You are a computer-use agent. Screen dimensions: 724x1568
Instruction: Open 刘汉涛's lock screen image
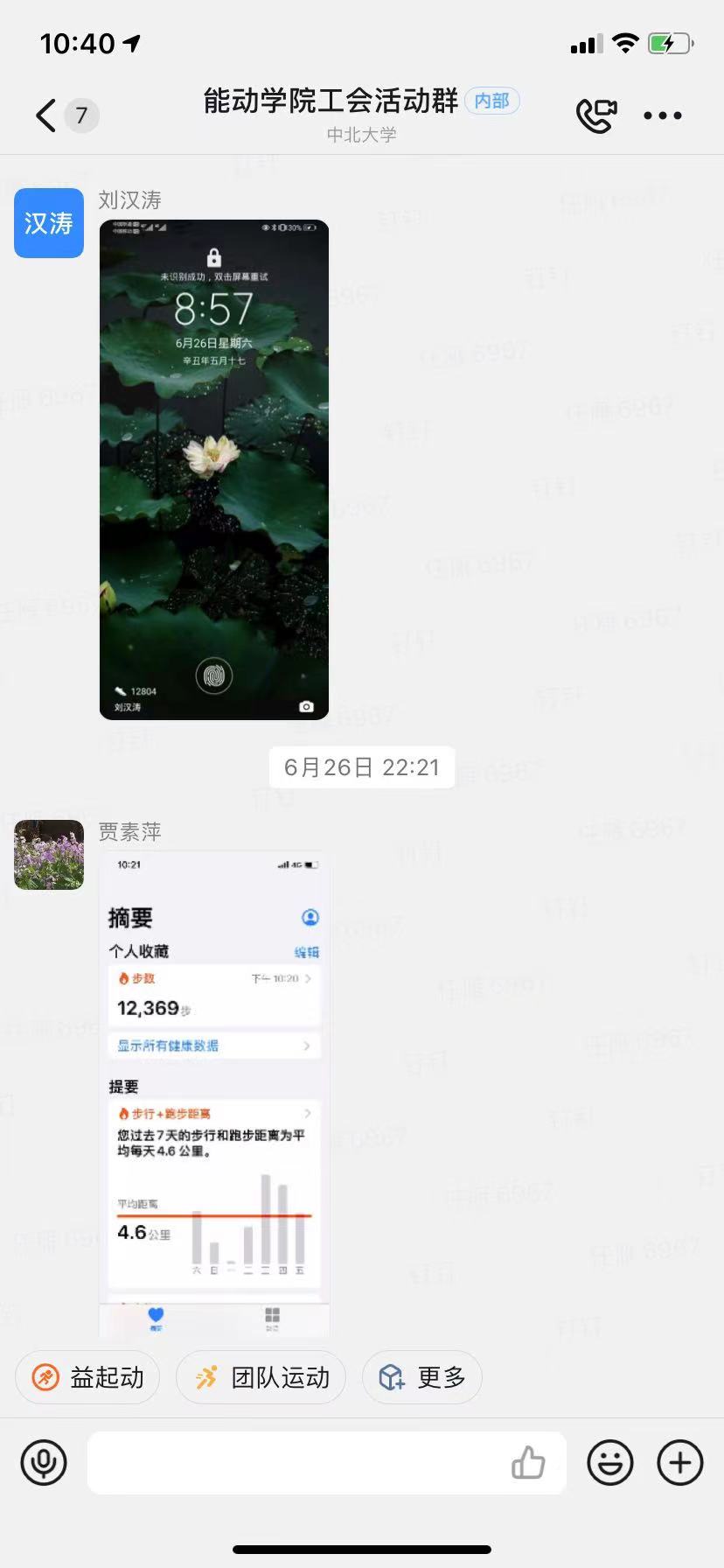pyautogui.click(x=214, y=470)
